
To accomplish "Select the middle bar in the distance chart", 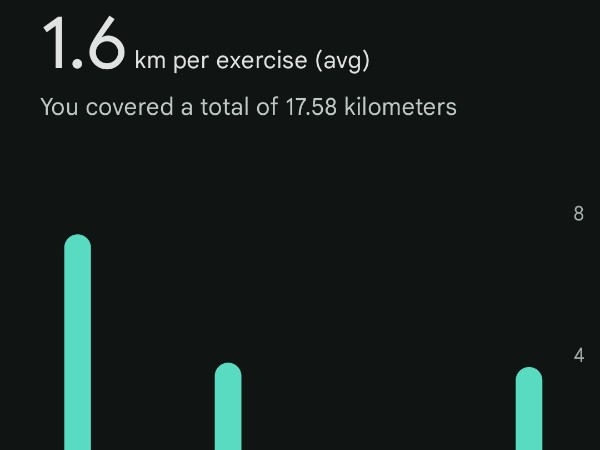I will 228,408.
